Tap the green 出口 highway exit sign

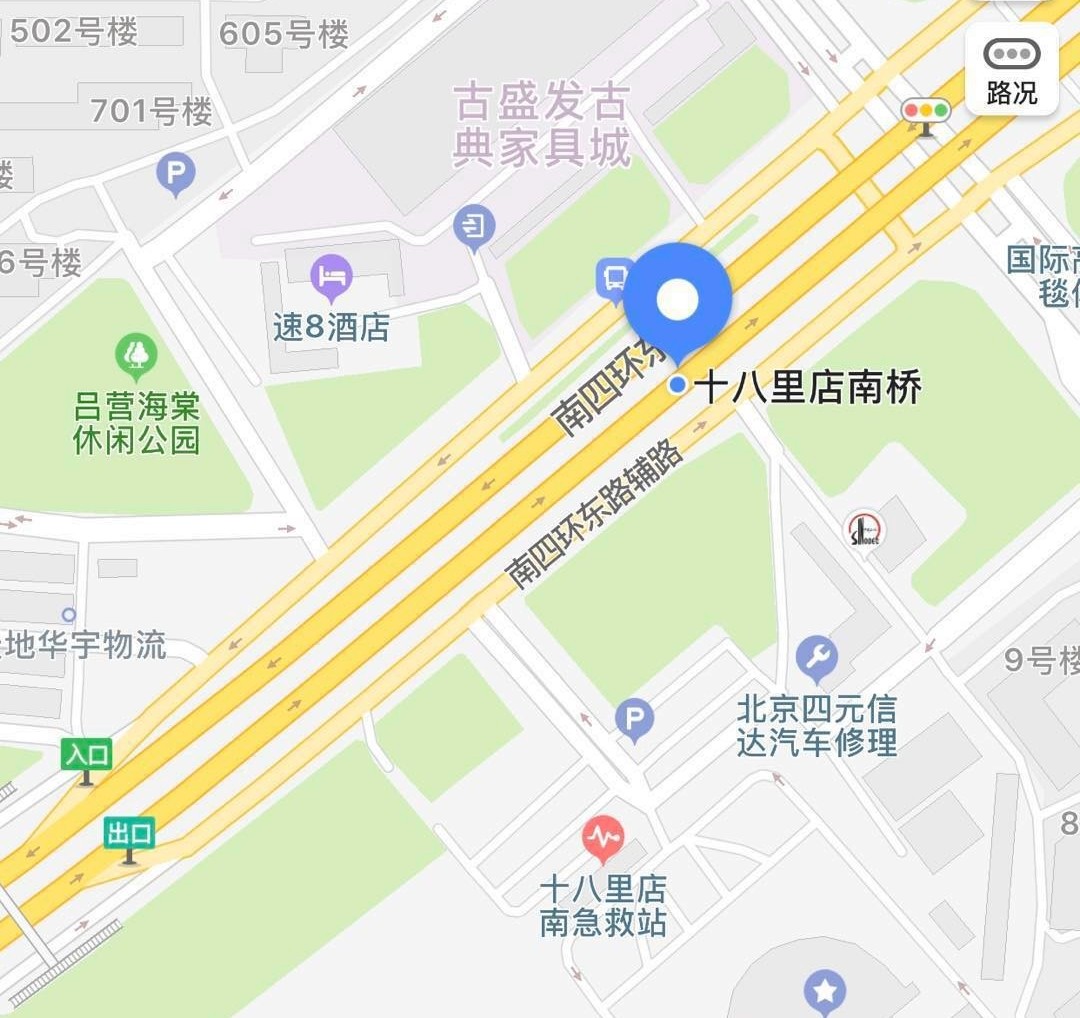pyautogui.click(x=129, y=832)
